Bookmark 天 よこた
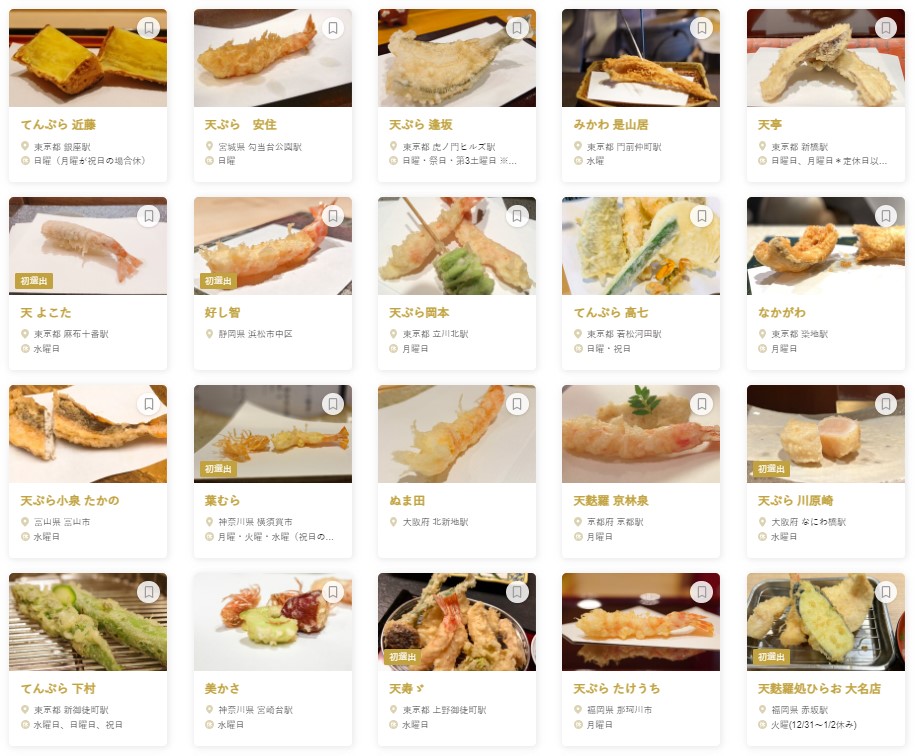 pos(148,216)
